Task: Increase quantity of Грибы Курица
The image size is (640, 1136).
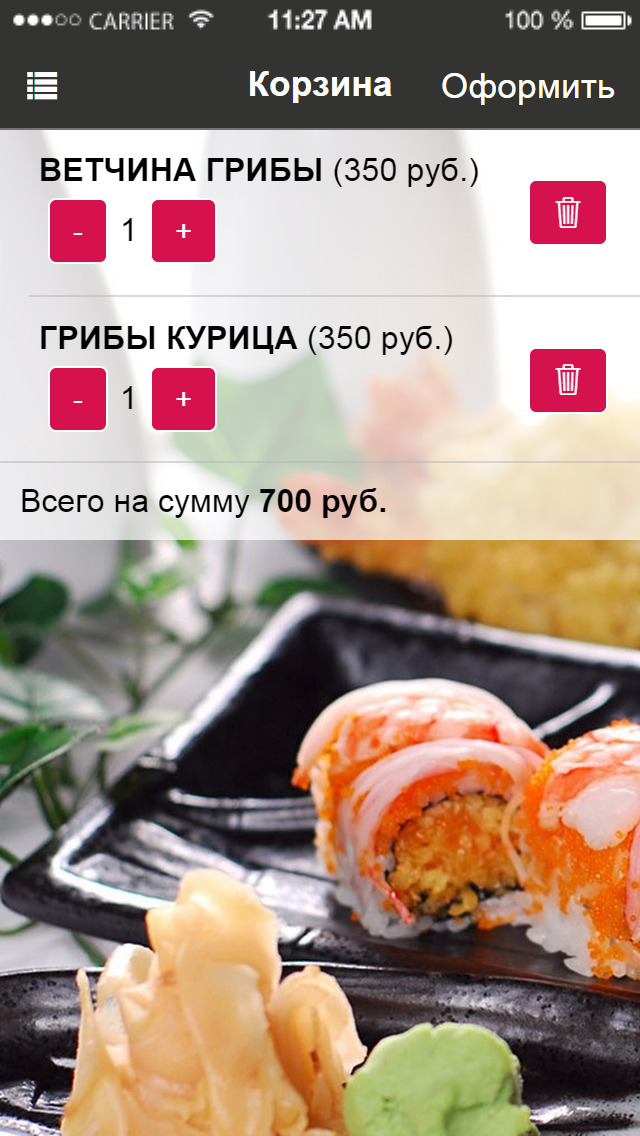Action: point(183,399)
